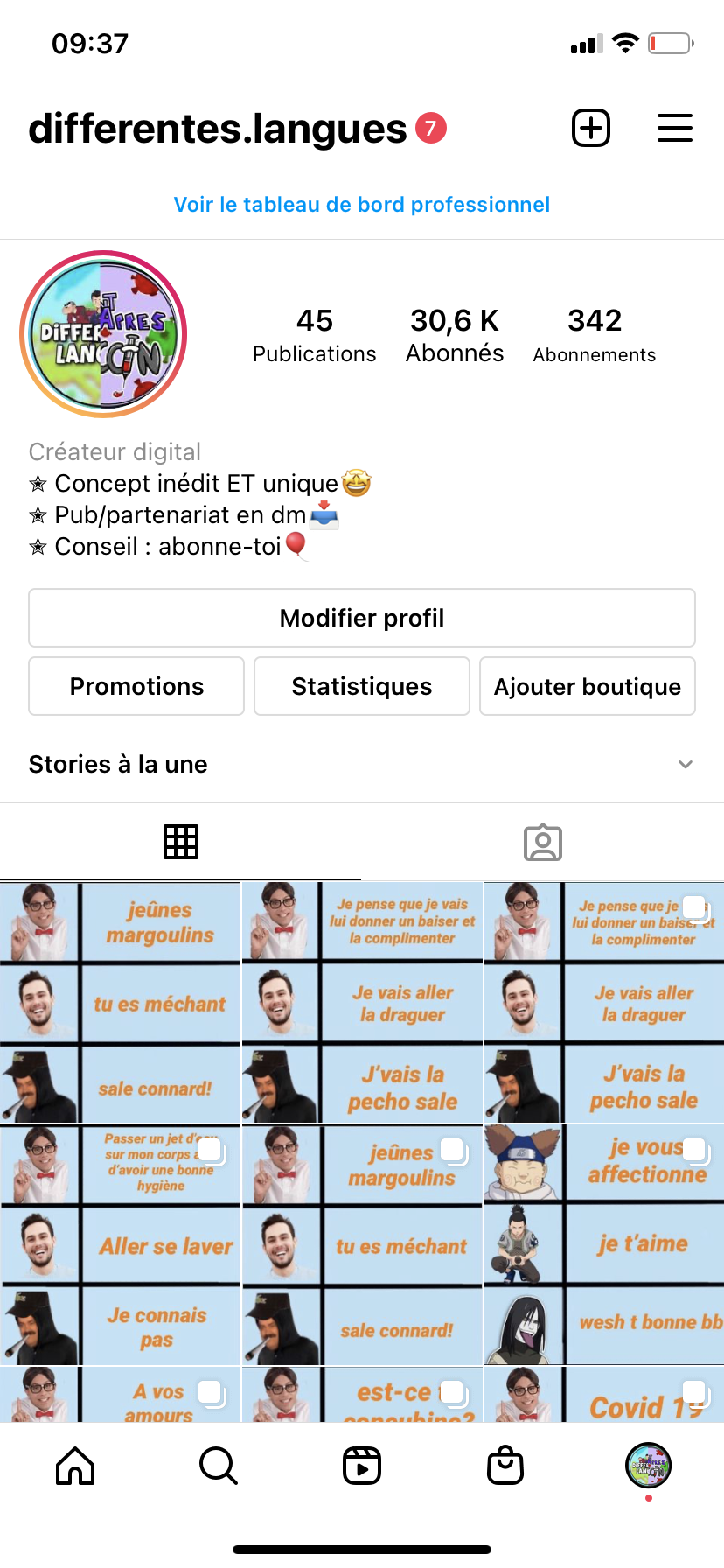
Task: Select the profile tab avatar
Action: [x=648, y=1466]
